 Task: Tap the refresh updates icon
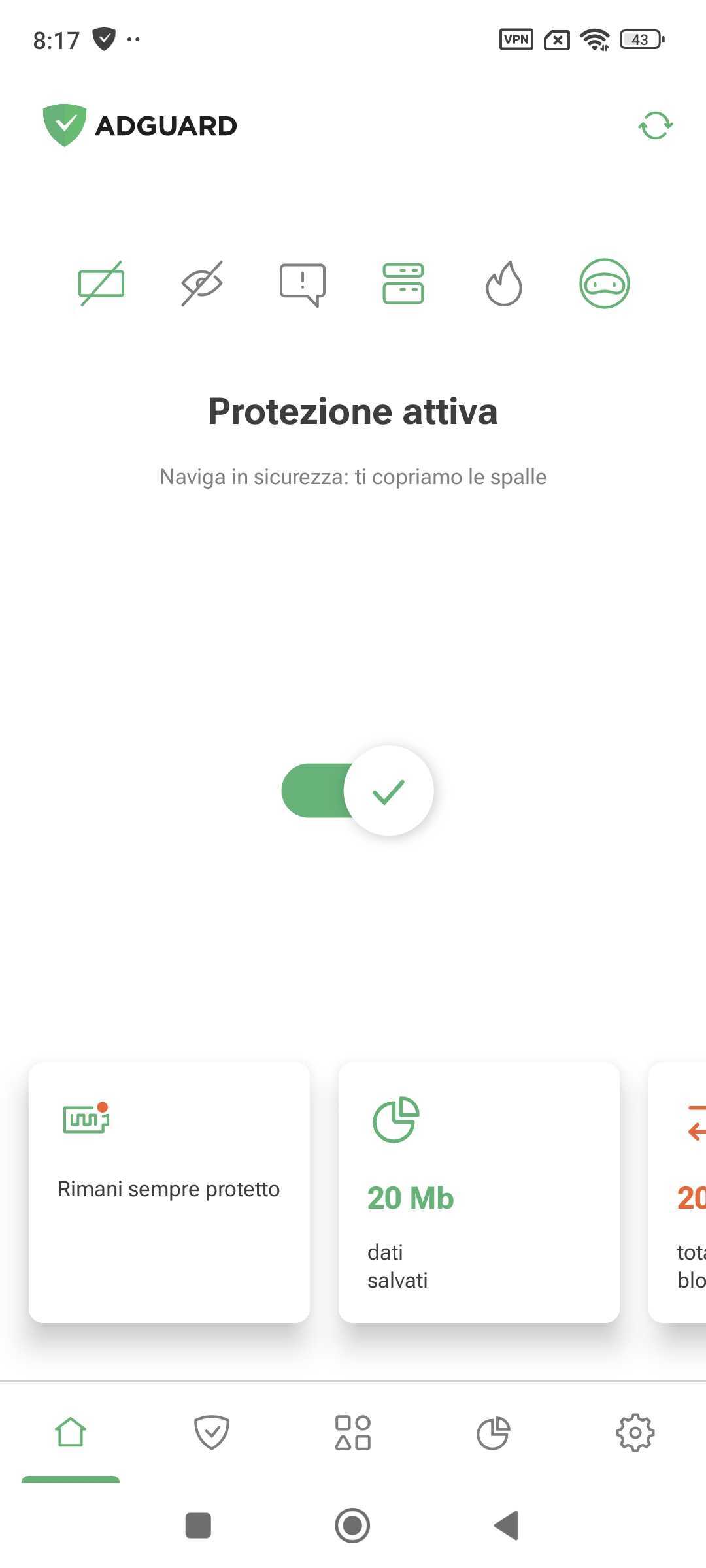656,125
